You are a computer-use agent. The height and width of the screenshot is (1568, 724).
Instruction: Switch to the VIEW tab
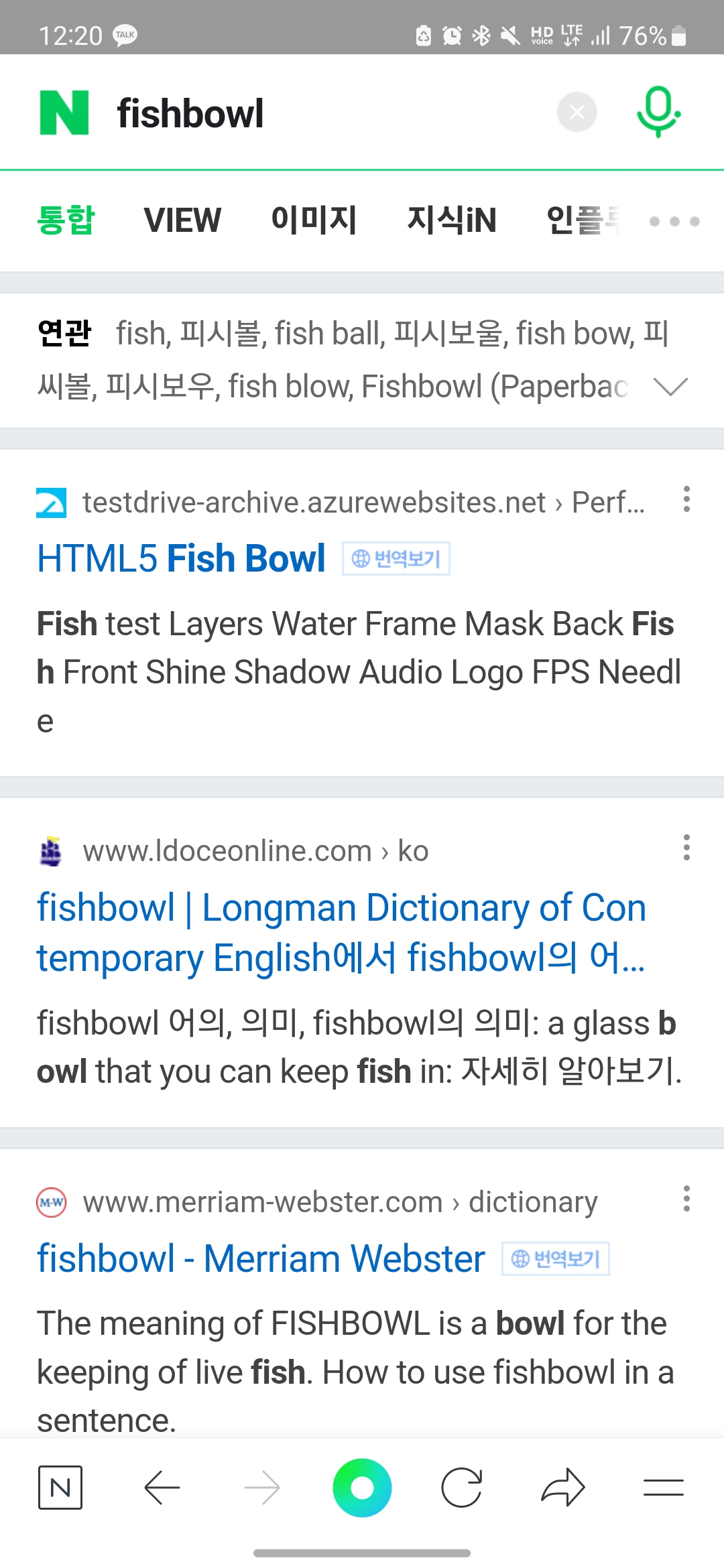tap(182, 220)
